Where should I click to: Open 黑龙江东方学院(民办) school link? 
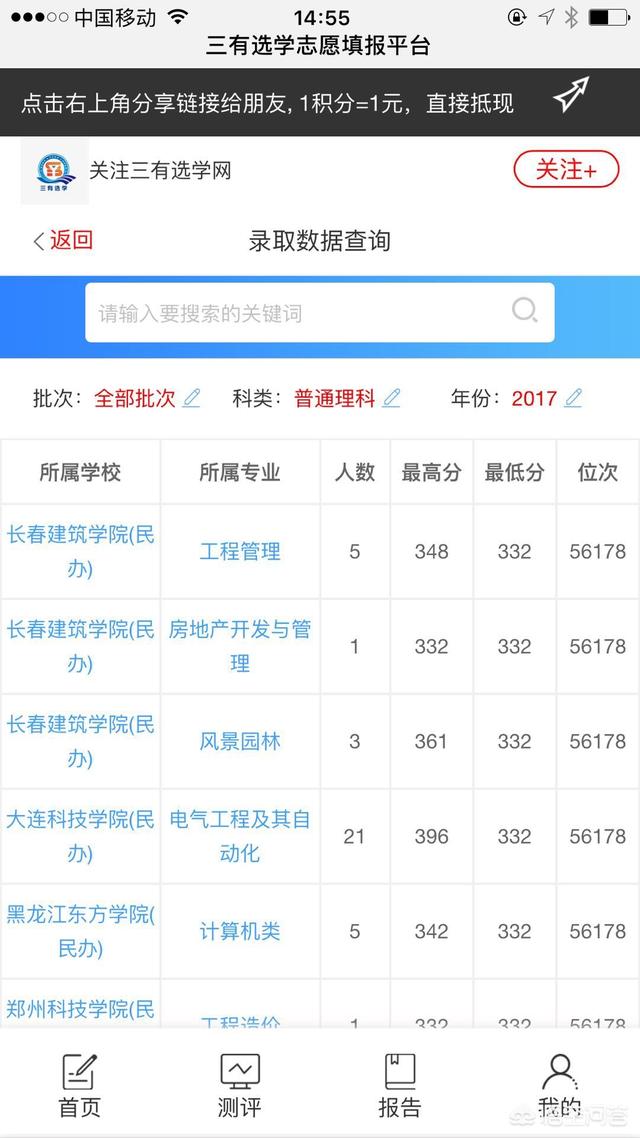(x=81, y=931)
